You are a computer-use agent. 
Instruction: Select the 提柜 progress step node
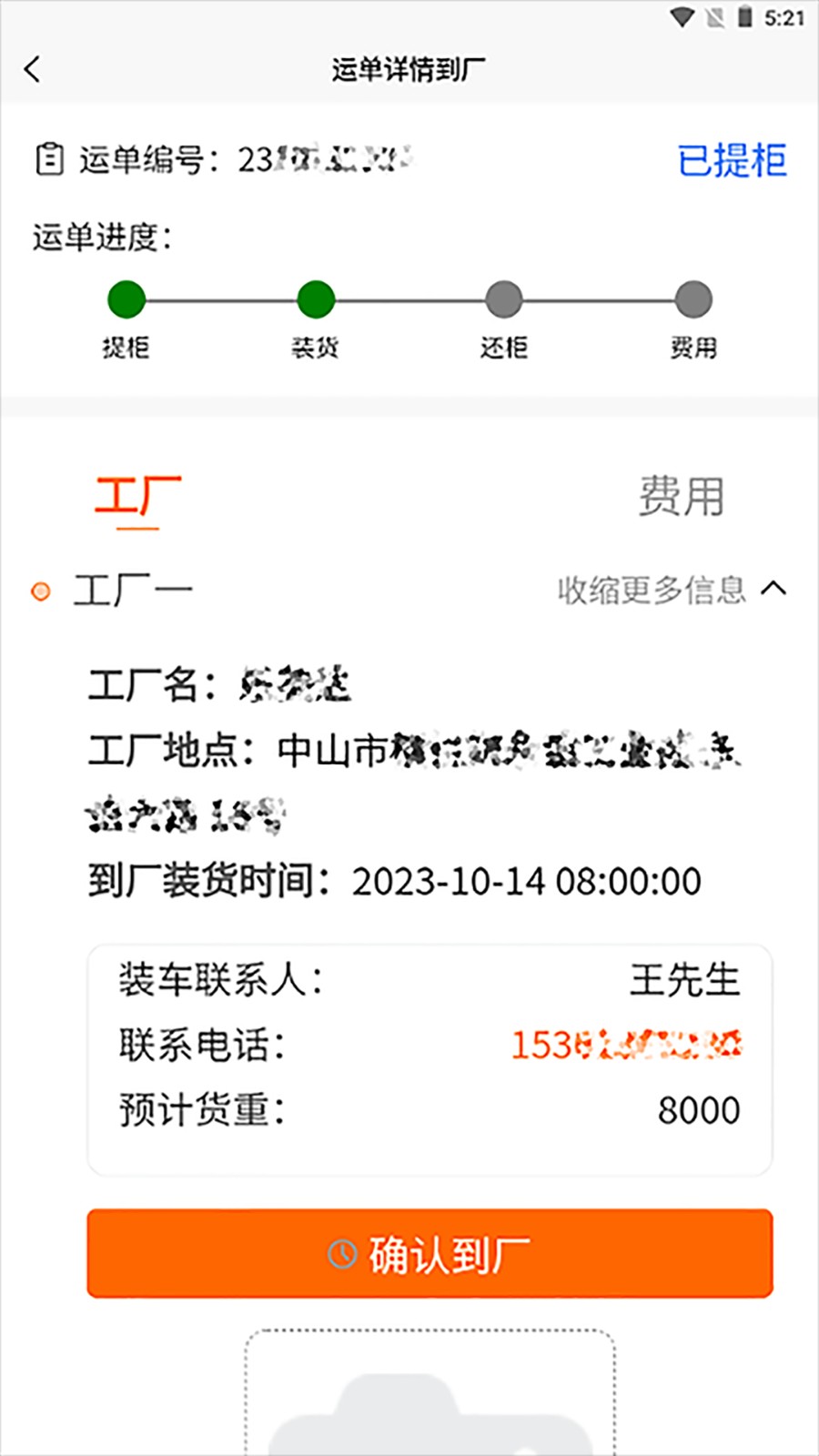(126, 298)
